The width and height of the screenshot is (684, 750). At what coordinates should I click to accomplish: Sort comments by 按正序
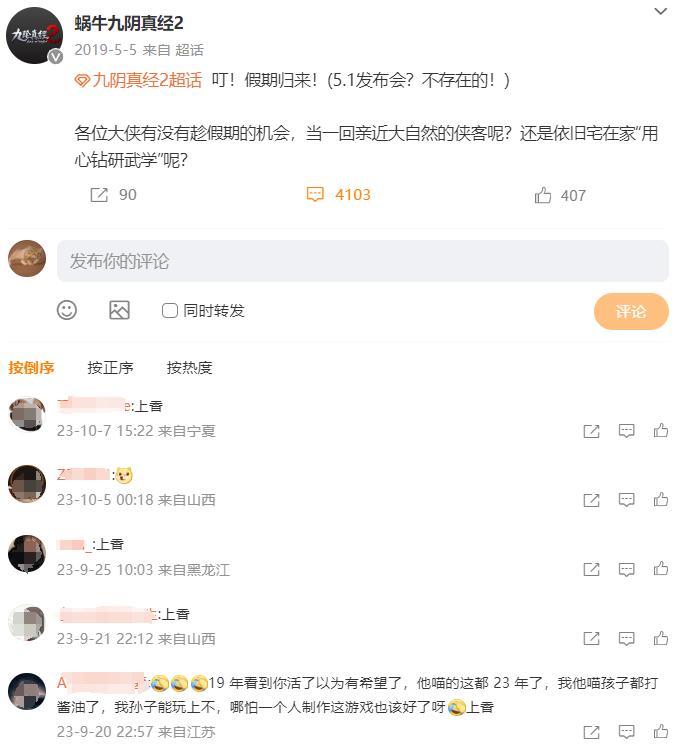(110, 368)
